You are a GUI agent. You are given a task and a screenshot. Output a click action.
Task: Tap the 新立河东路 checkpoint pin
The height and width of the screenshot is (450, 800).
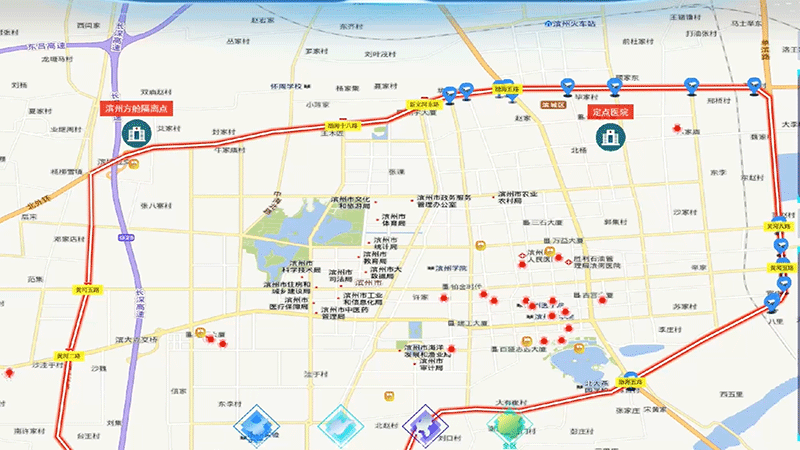click(452, 94)
